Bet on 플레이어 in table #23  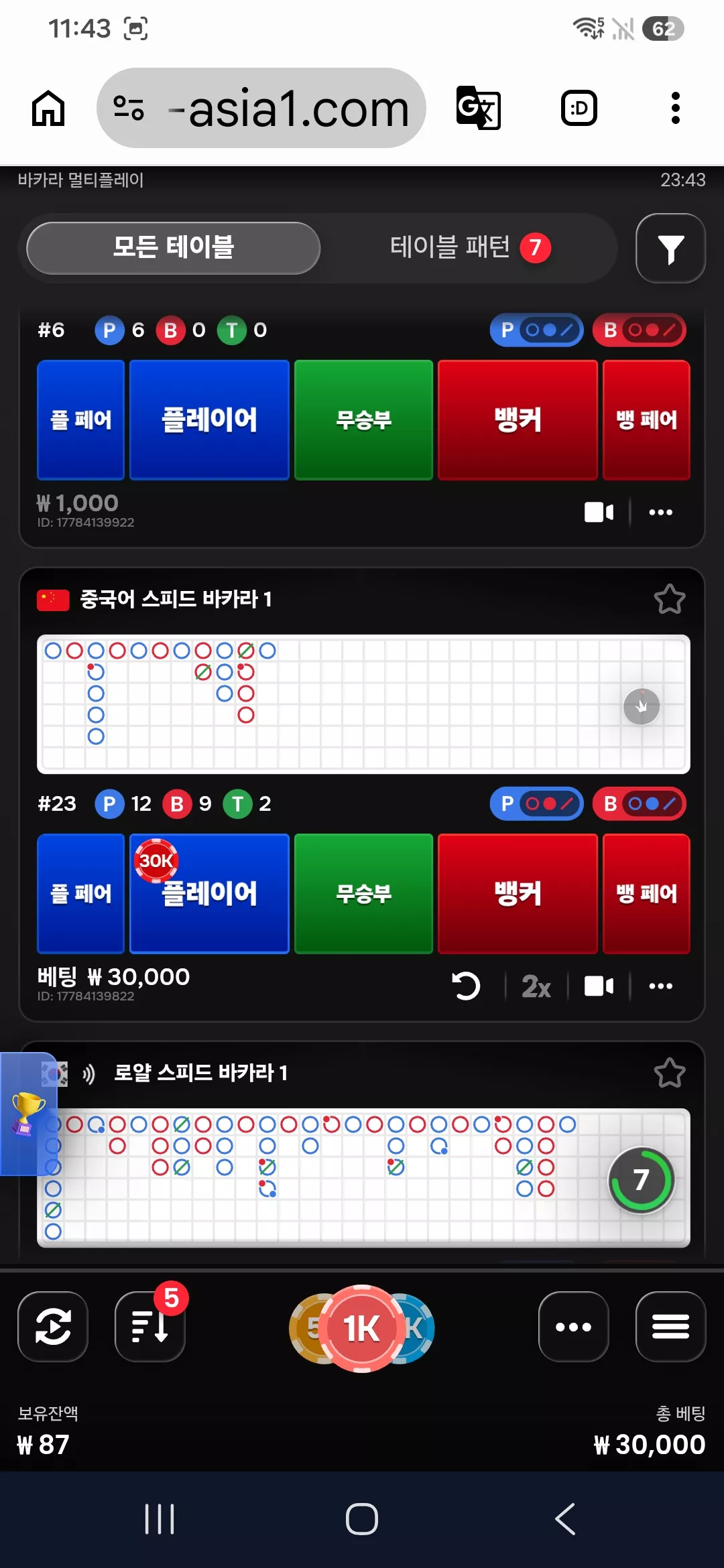209,893
